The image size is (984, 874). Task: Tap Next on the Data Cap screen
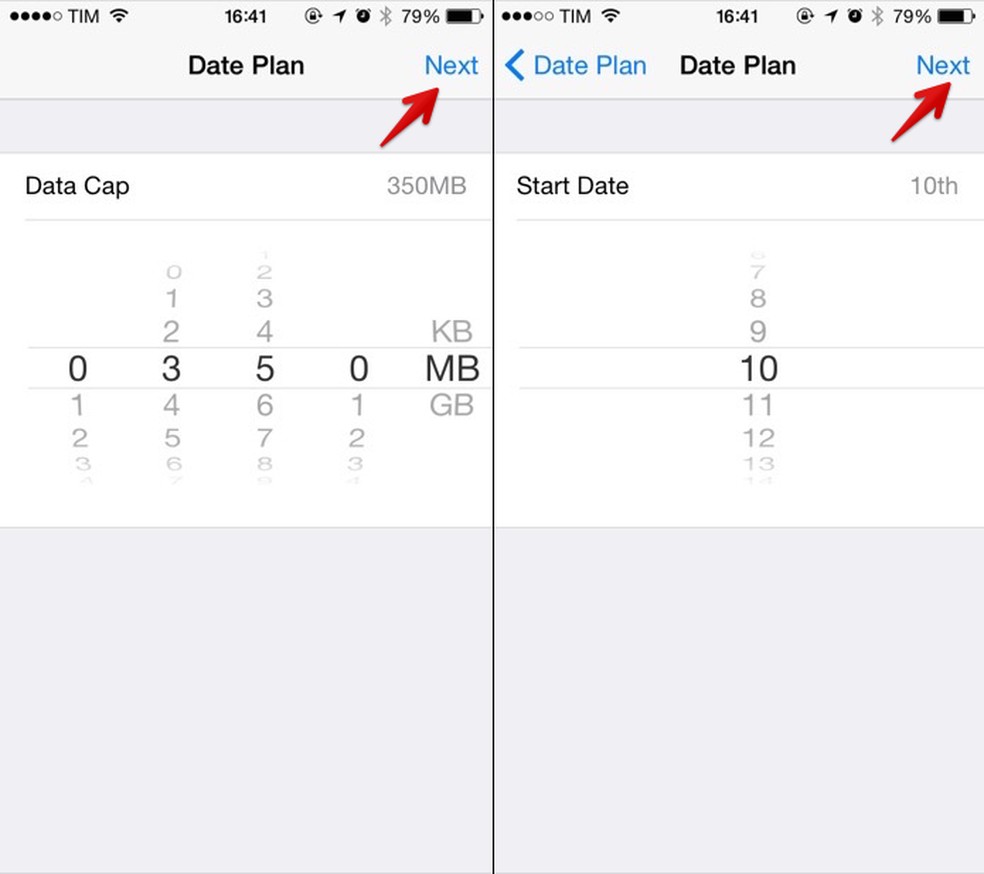click(451, 66)
